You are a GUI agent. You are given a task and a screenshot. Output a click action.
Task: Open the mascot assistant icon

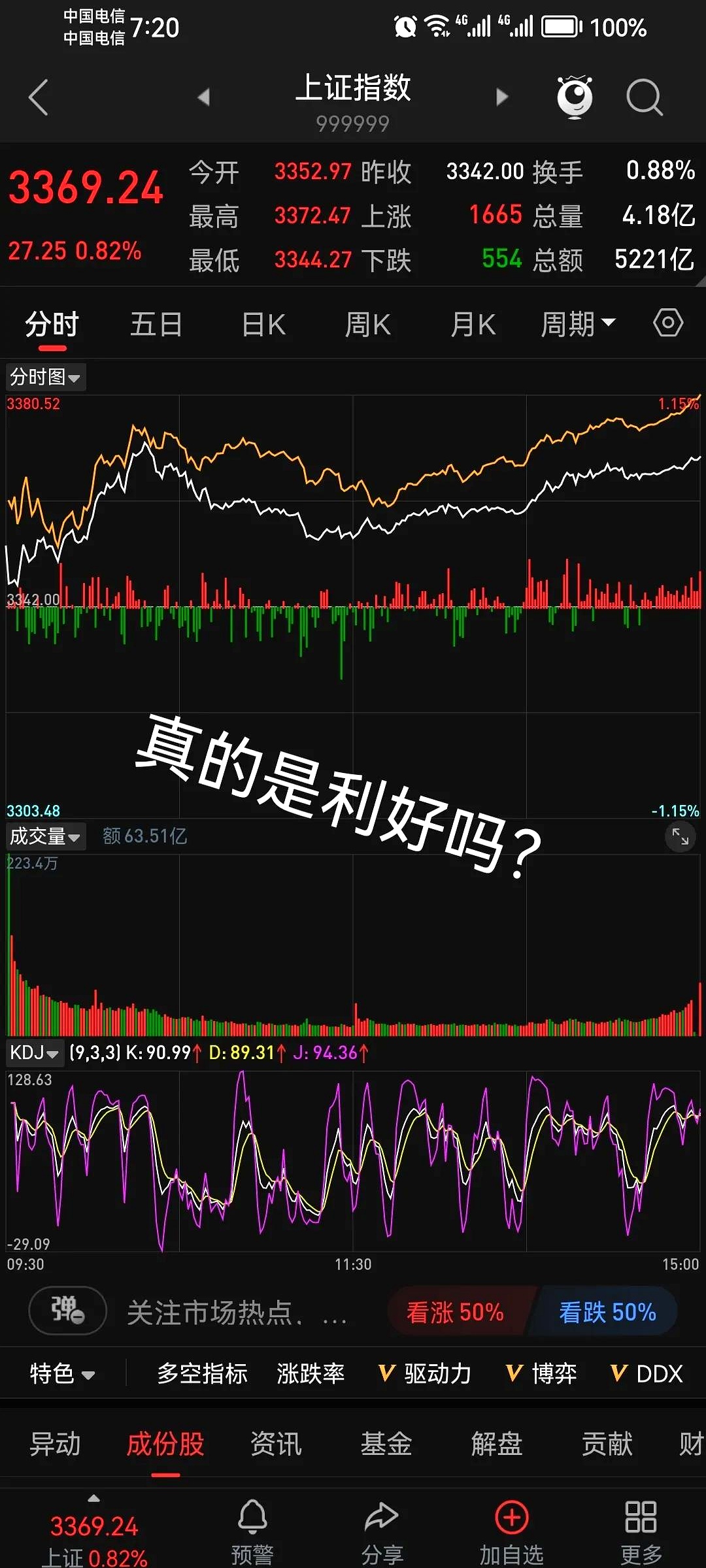pyautogui.click(x=575, y=97)
